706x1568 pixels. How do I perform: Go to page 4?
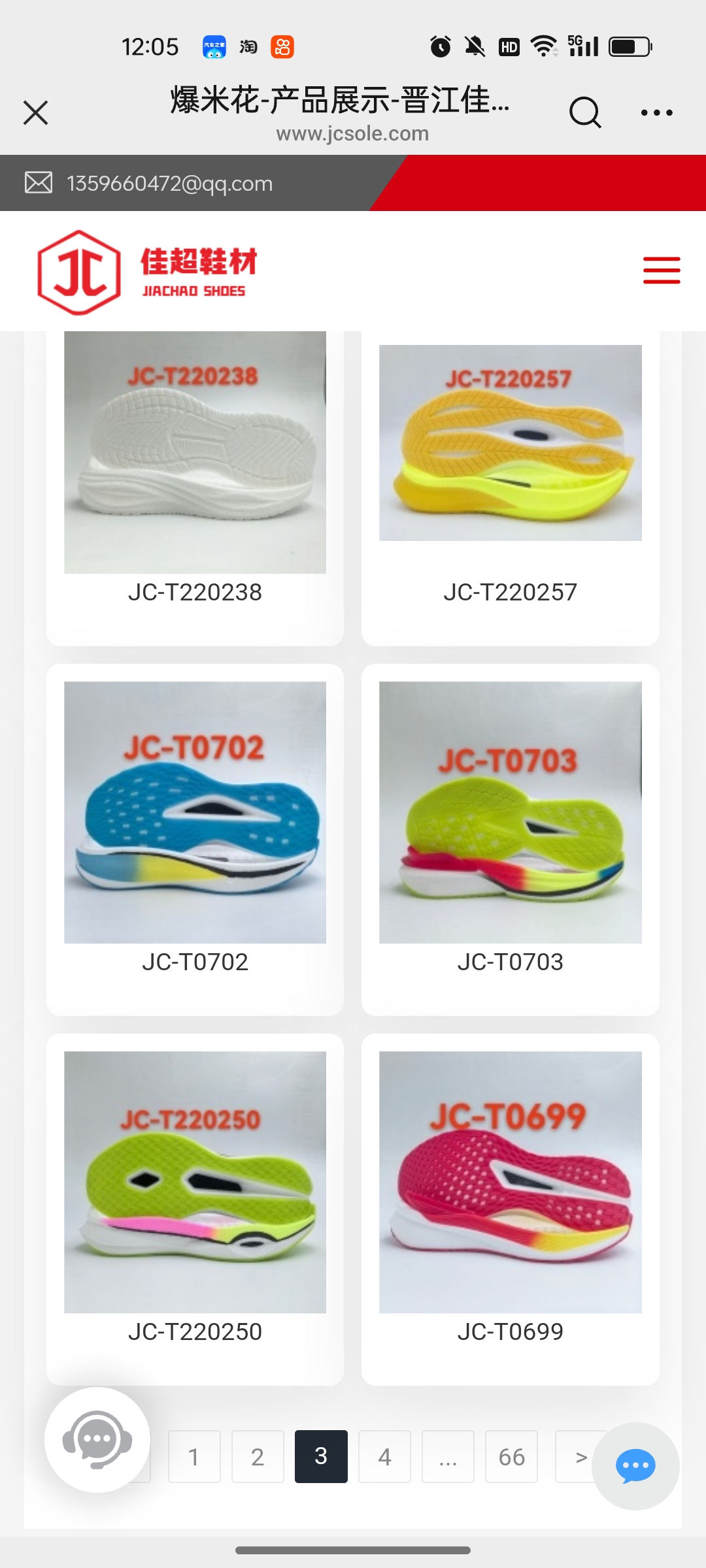[x=384, y=1457]
